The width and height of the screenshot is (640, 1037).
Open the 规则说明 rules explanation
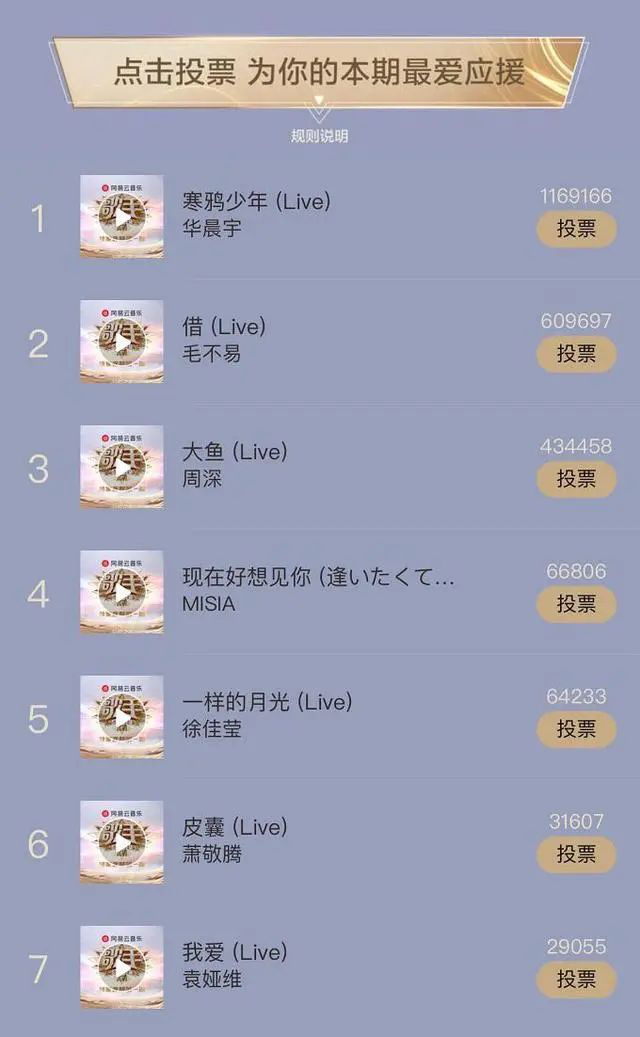[319, 136]
